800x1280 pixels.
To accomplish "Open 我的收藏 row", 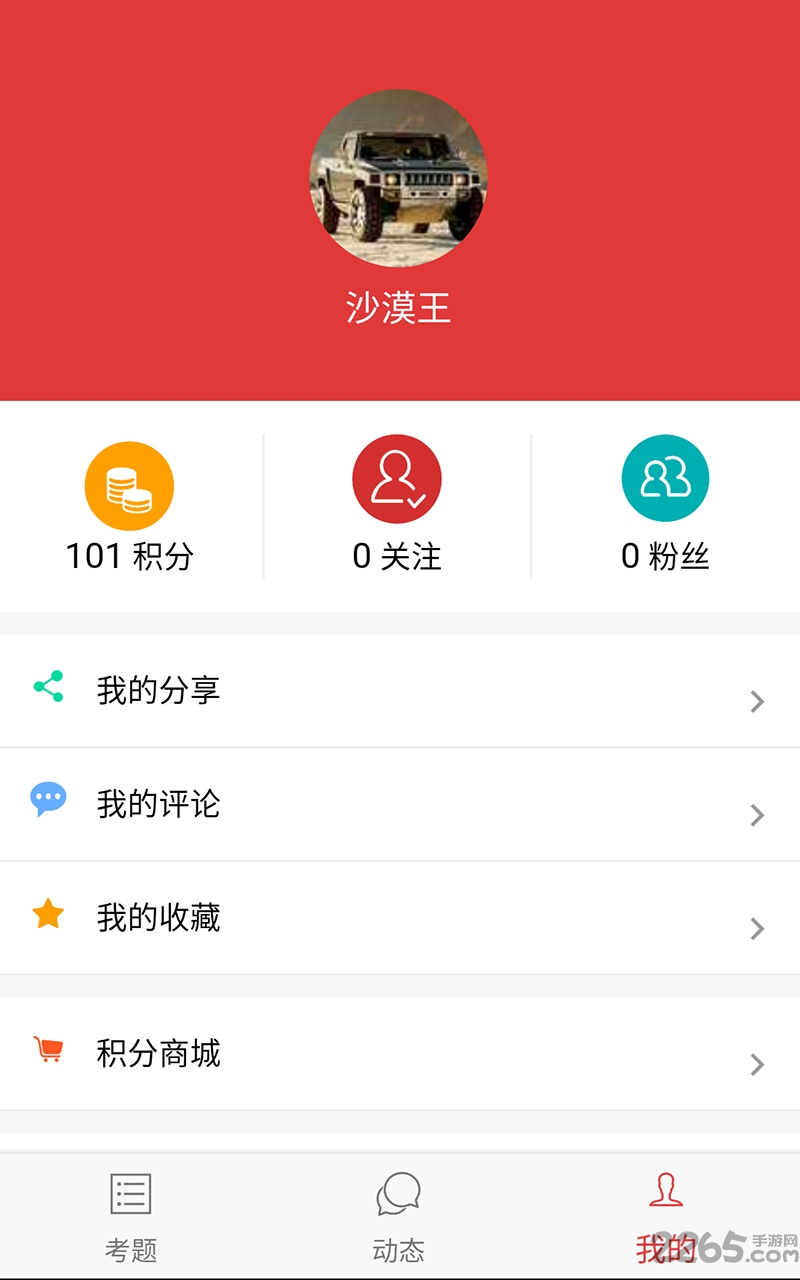I will pyautogui.click(x=400, y=918).
